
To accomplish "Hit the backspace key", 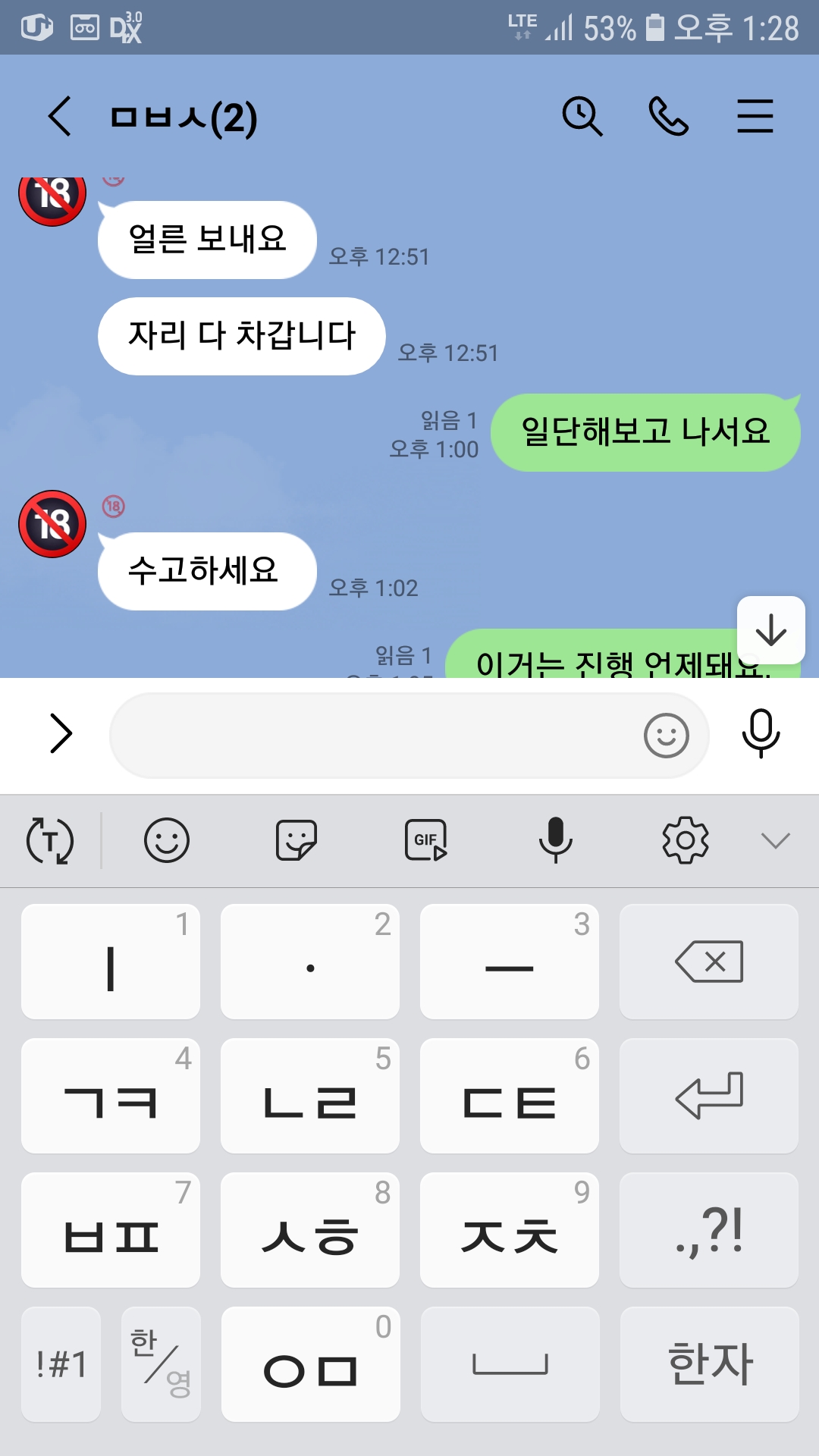I will coord(708,962).
